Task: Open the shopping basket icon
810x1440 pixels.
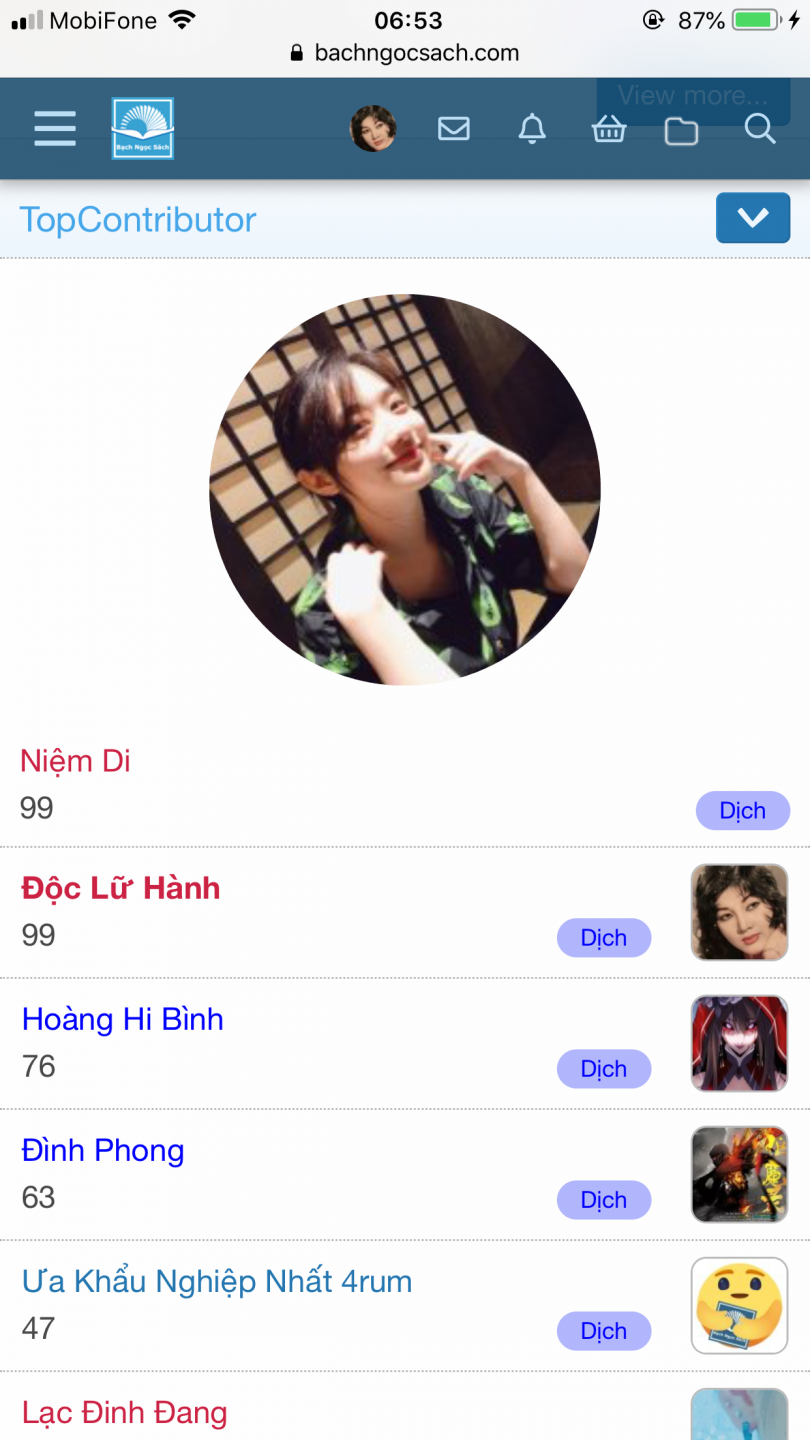Action: point(609,129)
